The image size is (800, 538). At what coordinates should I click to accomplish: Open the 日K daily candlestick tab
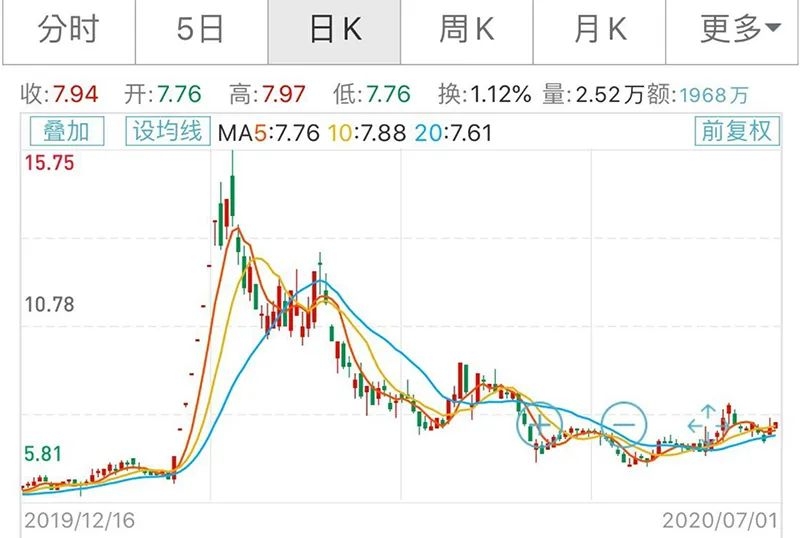click(334, 30)
